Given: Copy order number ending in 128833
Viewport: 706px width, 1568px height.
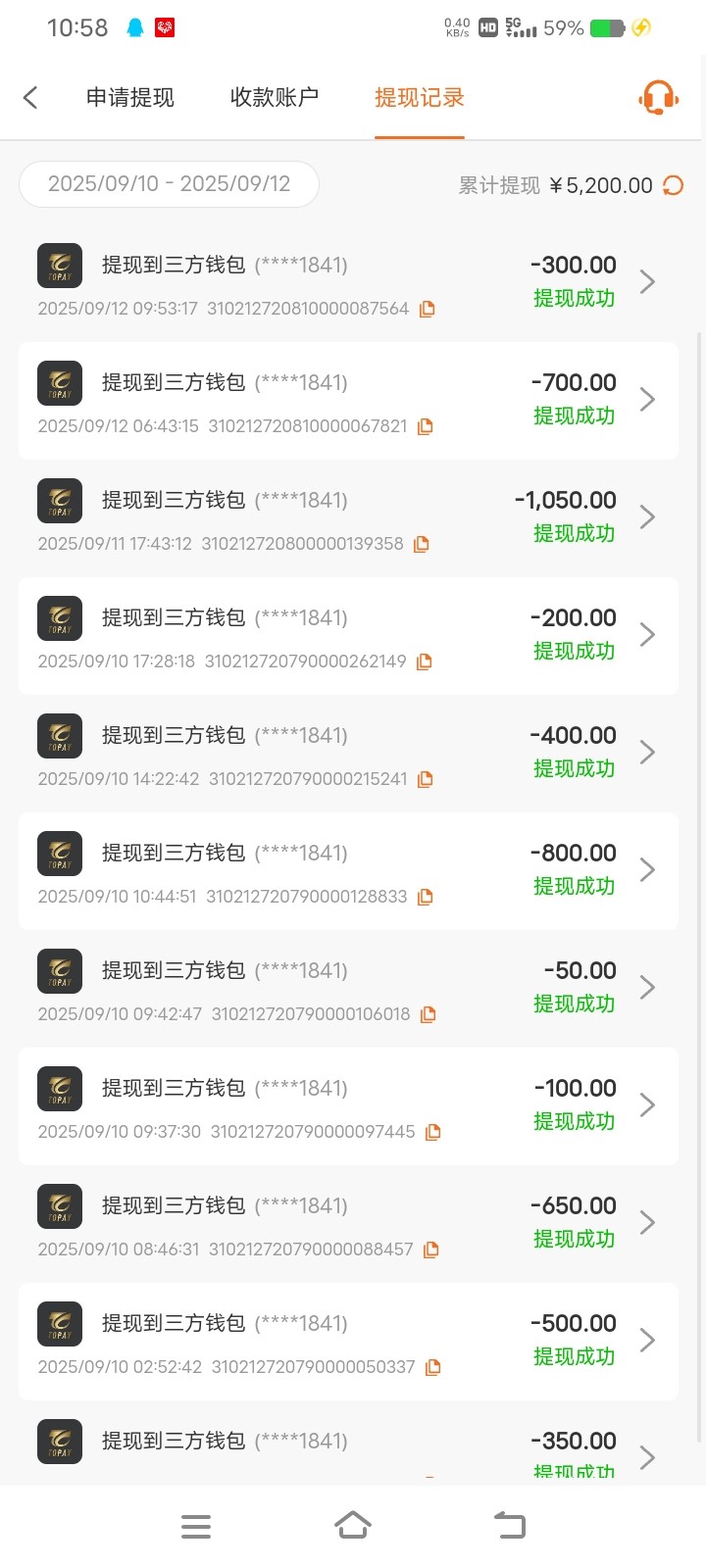Looking at the screenshot, I should pos(426,897).
